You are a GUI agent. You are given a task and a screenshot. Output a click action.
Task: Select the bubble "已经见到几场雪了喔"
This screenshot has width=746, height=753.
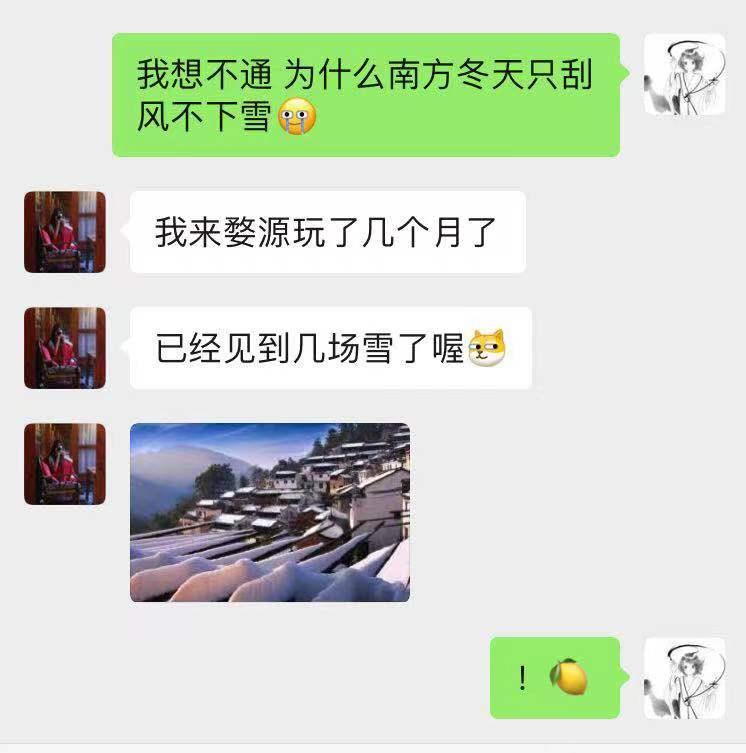click(x=325, y=348)
